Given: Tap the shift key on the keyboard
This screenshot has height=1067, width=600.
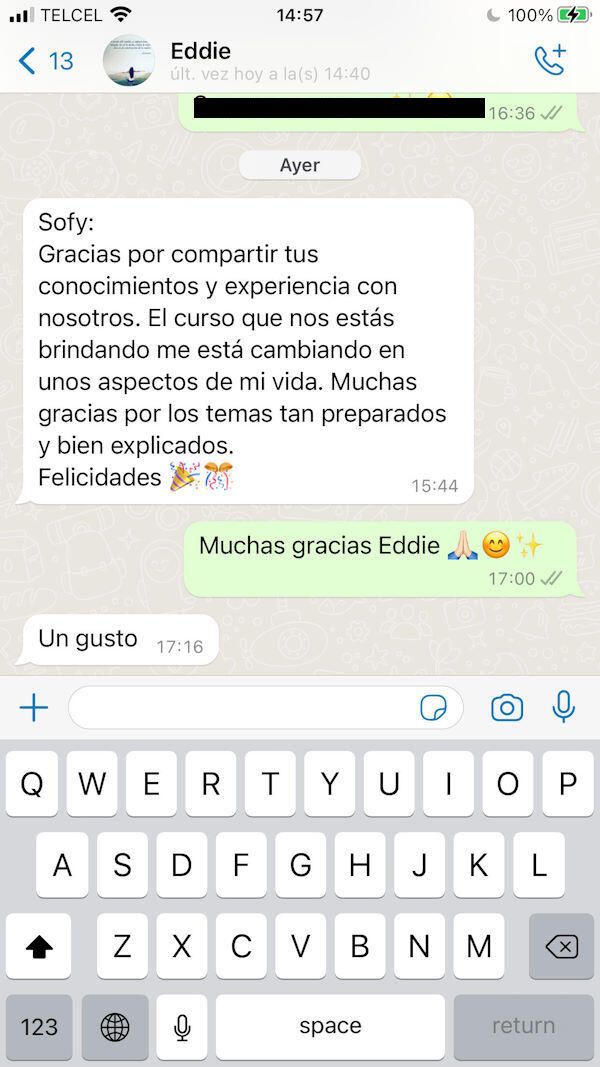Looking at the screenshot, I should point(39,946).
